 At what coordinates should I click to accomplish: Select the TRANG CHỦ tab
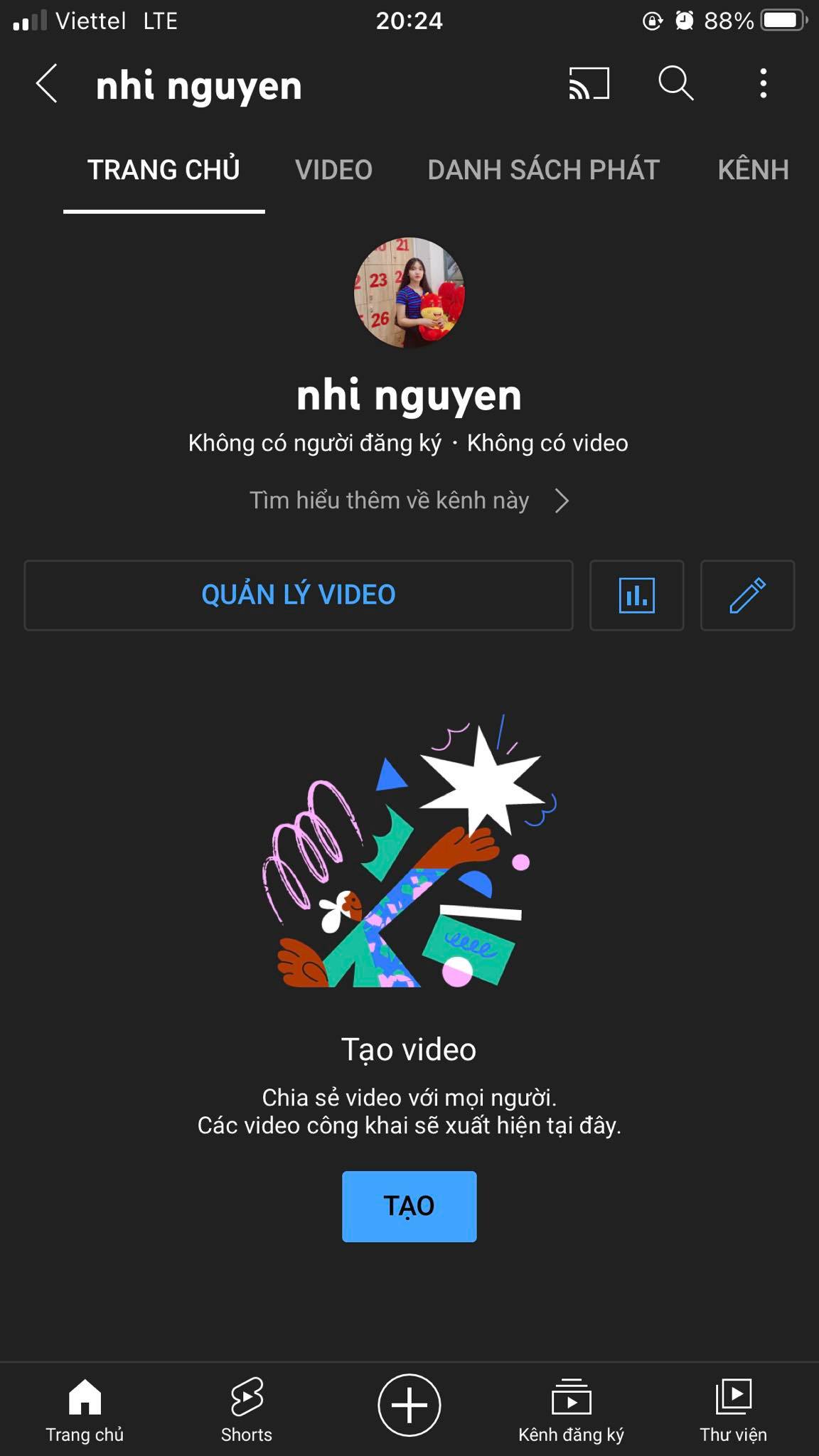click(164, 170)
